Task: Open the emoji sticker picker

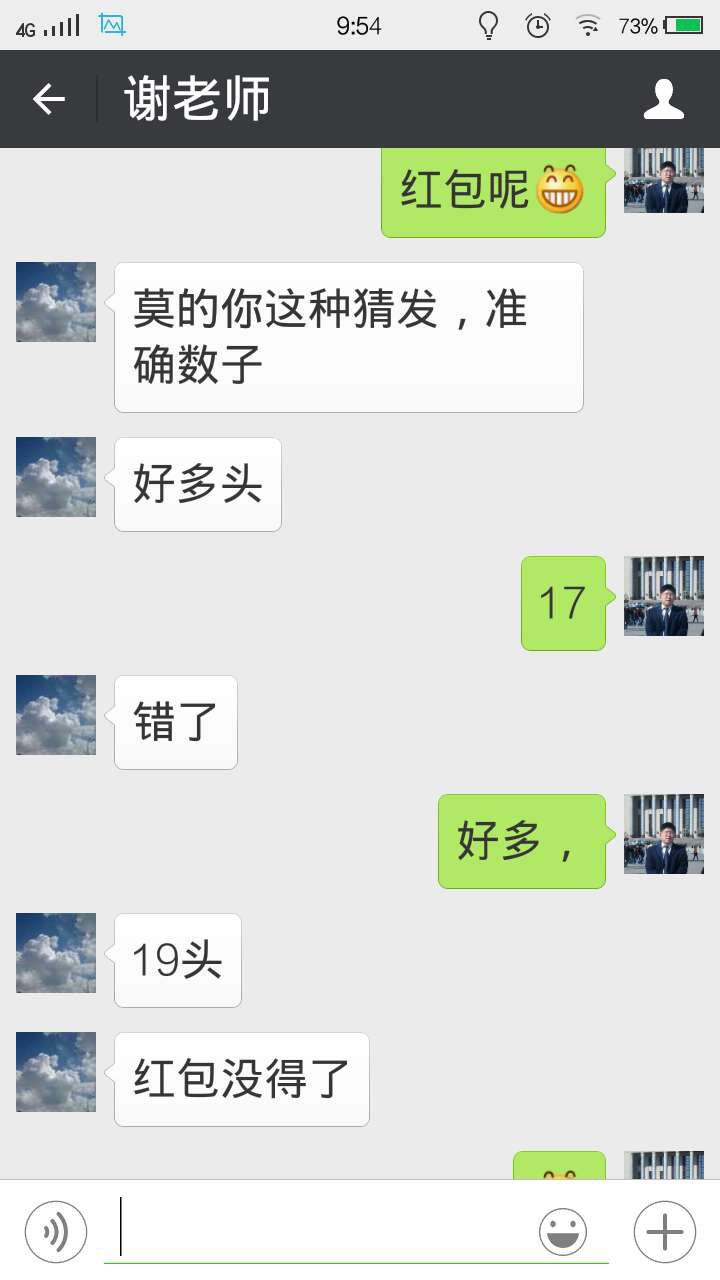Action: click(563, 1232)
